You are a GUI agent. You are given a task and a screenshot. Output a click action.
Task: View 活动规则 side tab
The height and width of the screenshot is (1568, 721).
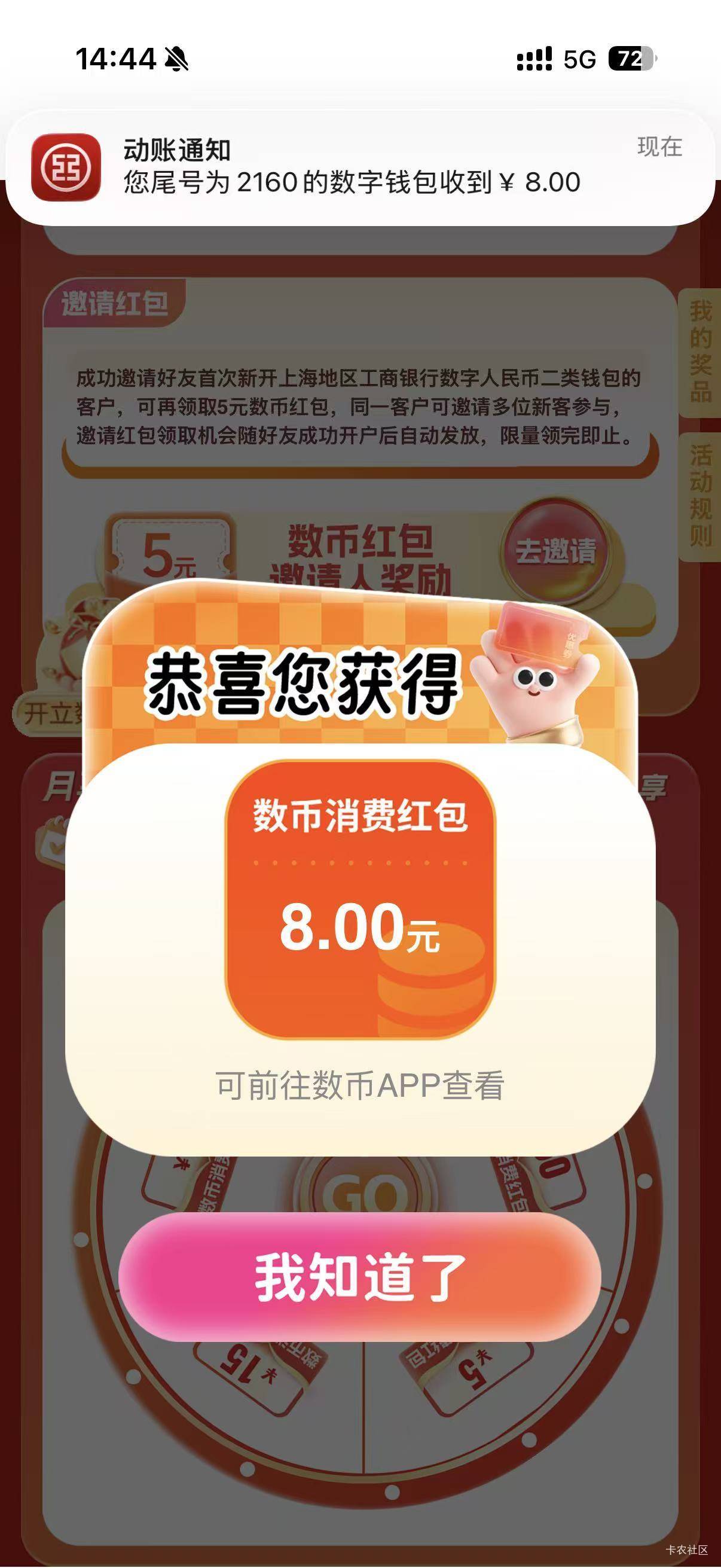coord(700,496)
